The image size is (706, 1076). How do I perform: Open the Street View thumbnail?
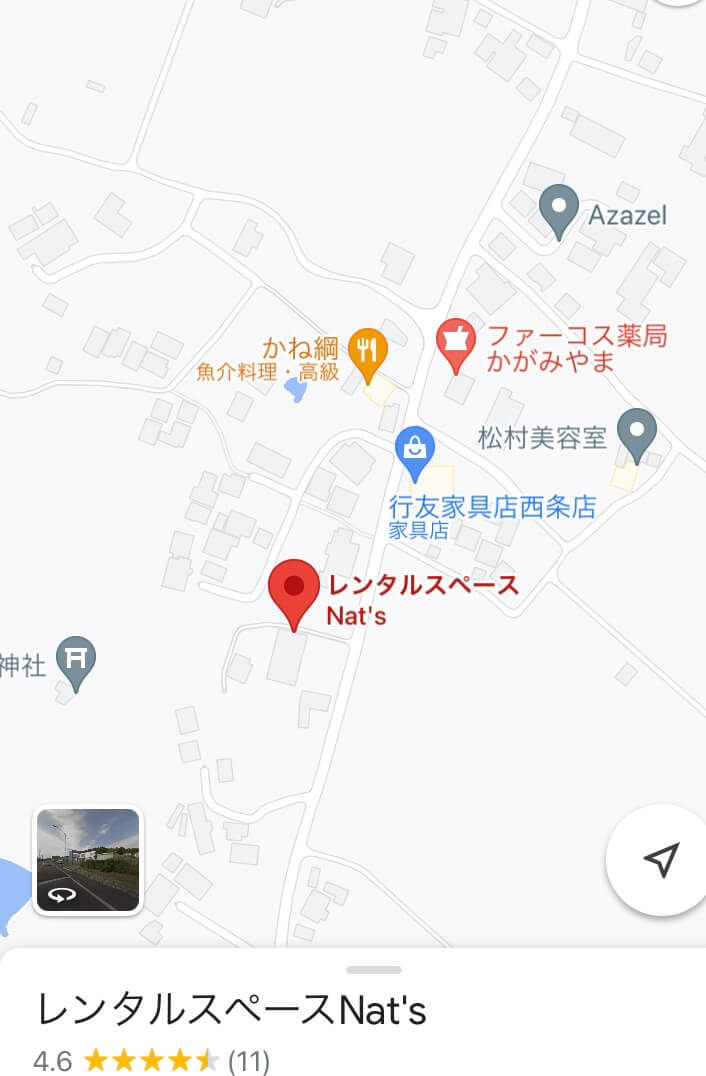pos(88,860)
